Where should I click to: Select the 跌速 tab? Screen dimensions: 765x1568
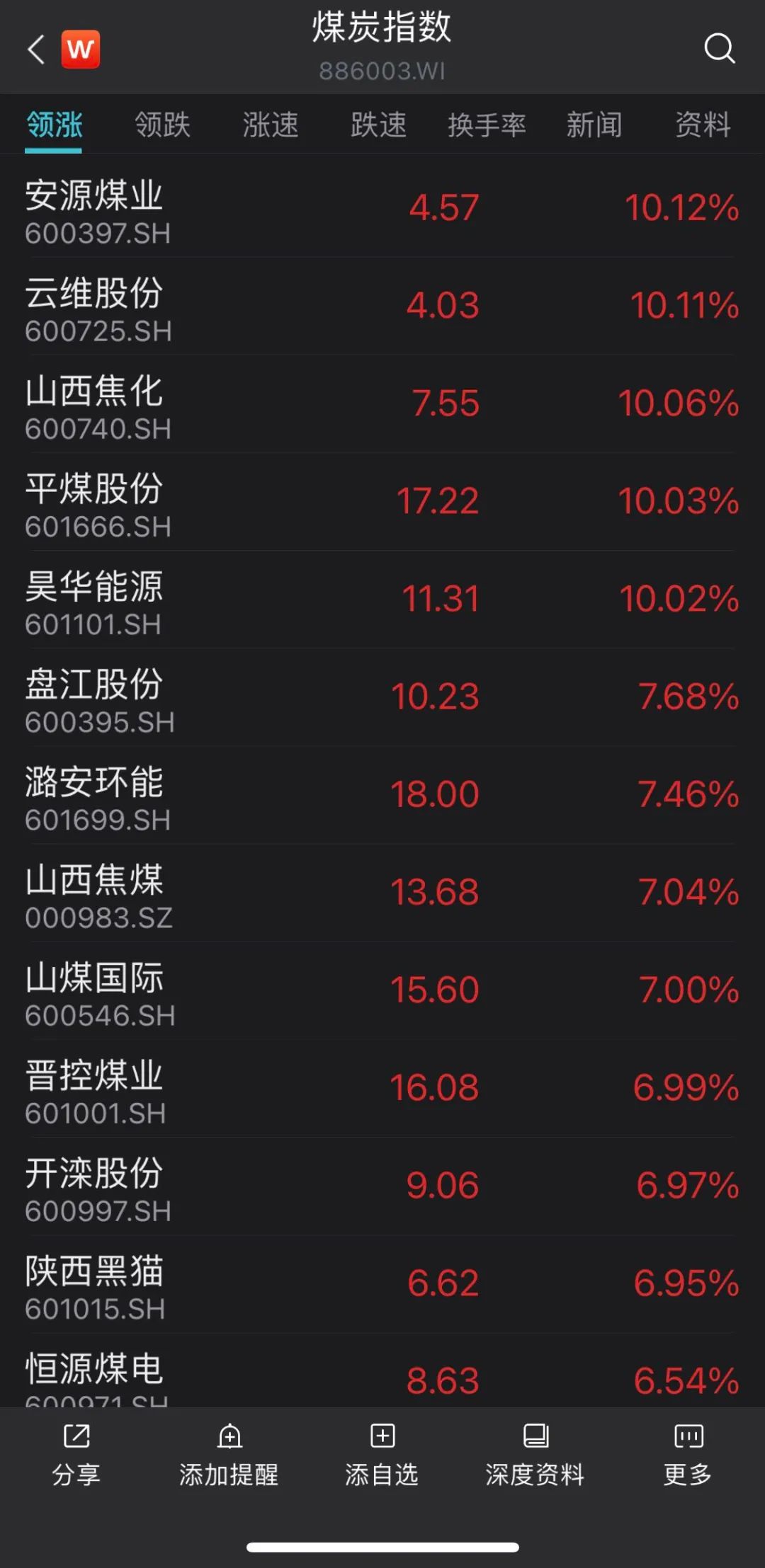[378, 125]
